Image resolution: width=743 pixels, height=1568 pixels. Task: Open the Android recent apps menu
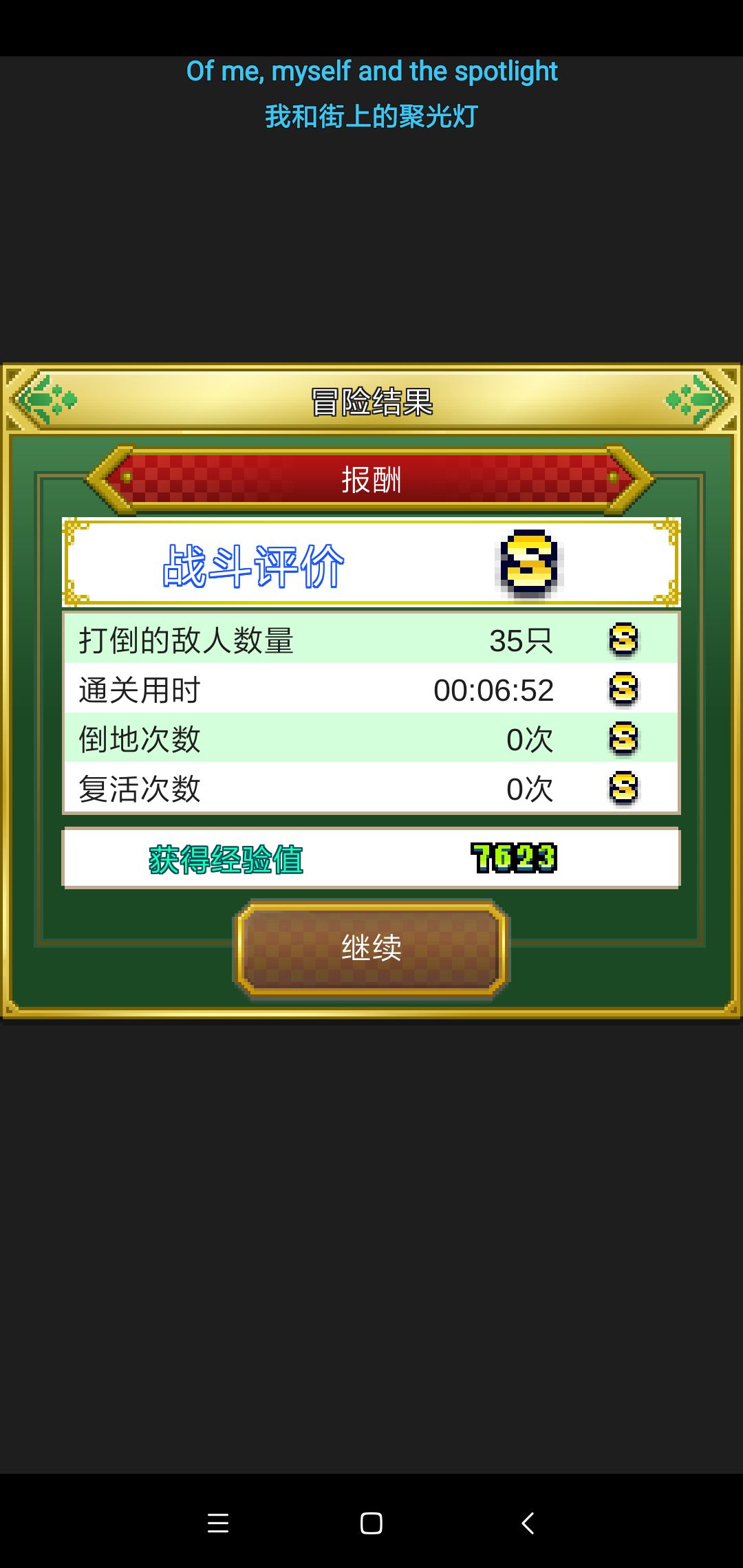217,1523
